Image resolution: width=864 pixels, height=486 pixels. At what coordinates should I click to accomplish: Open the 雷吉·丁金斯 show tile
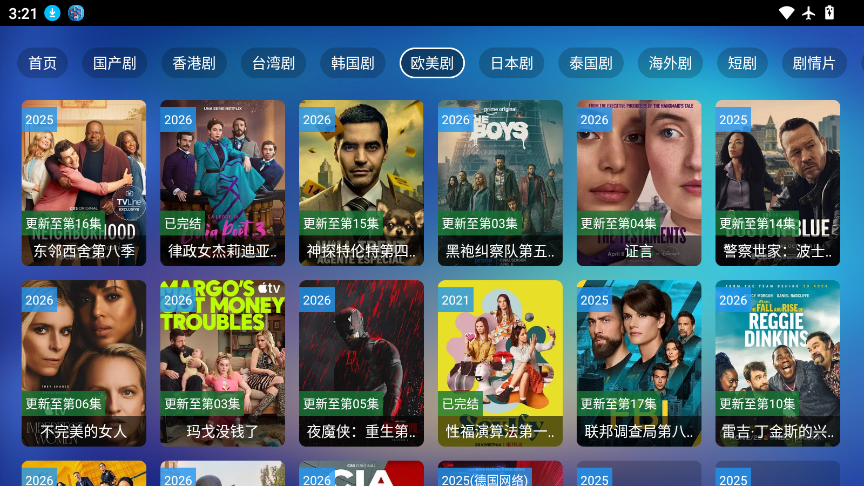[777, 362]
